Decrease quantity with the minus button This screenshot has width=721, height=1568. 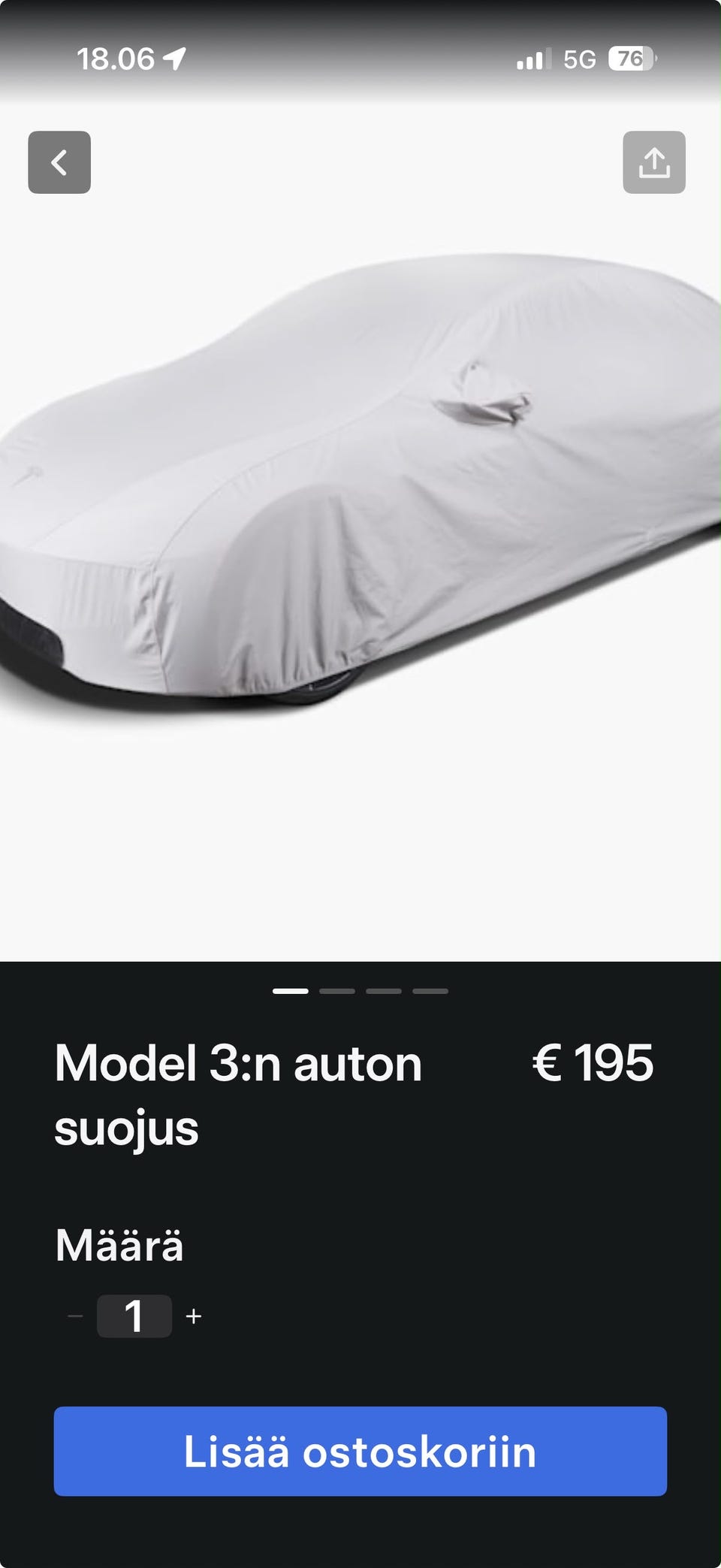[75, 1316]
